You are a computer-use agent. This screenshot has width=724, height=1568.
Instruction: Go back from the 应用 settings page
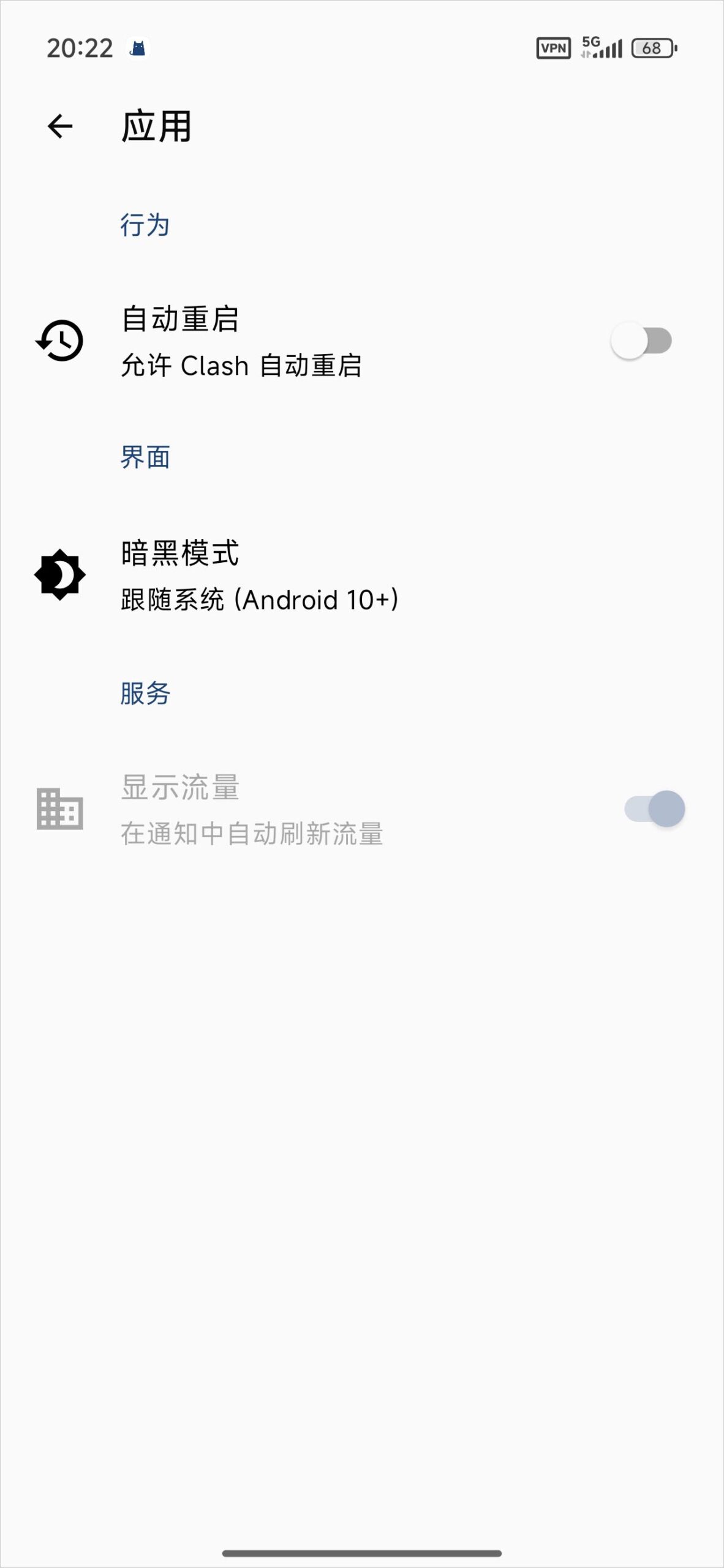click(60, 127)
